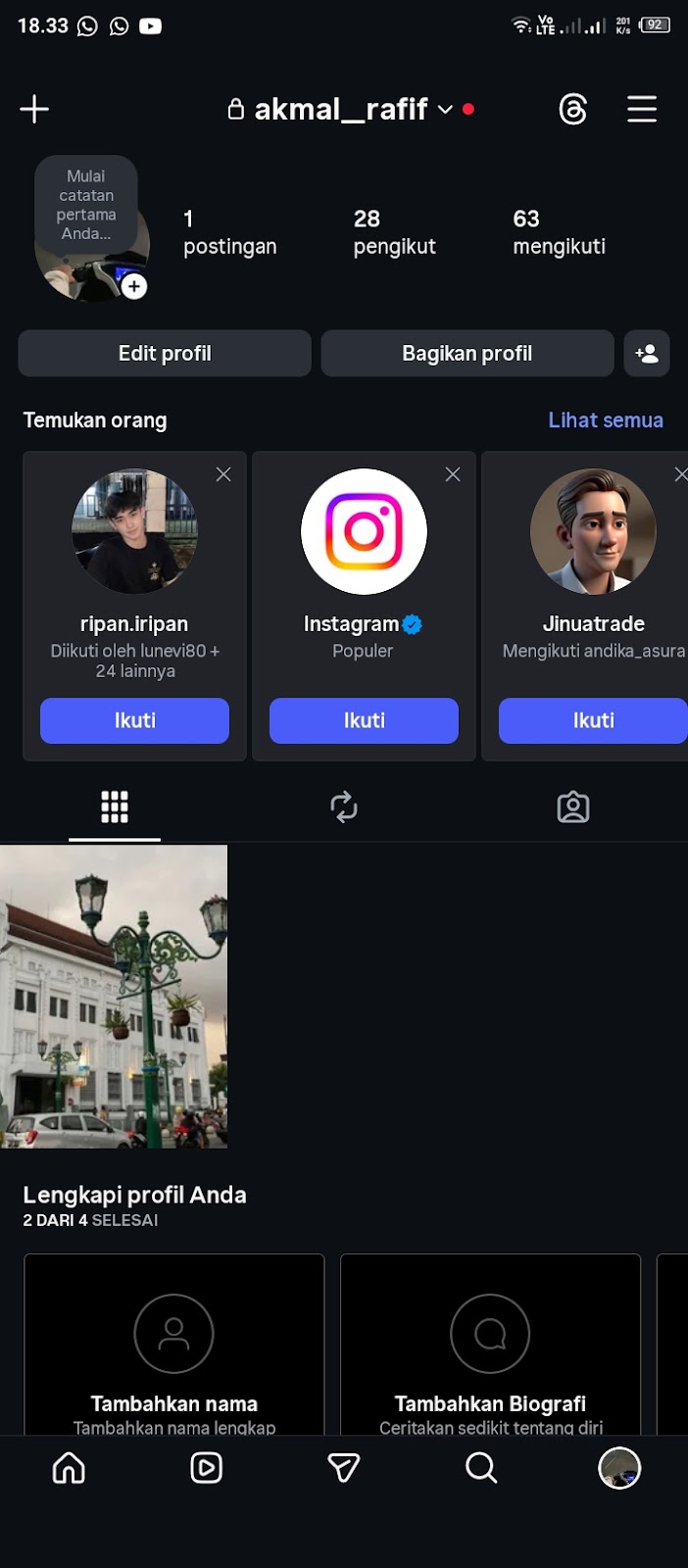Open the Threads icon
688x1568 pixels.
(x=572, y=109)
